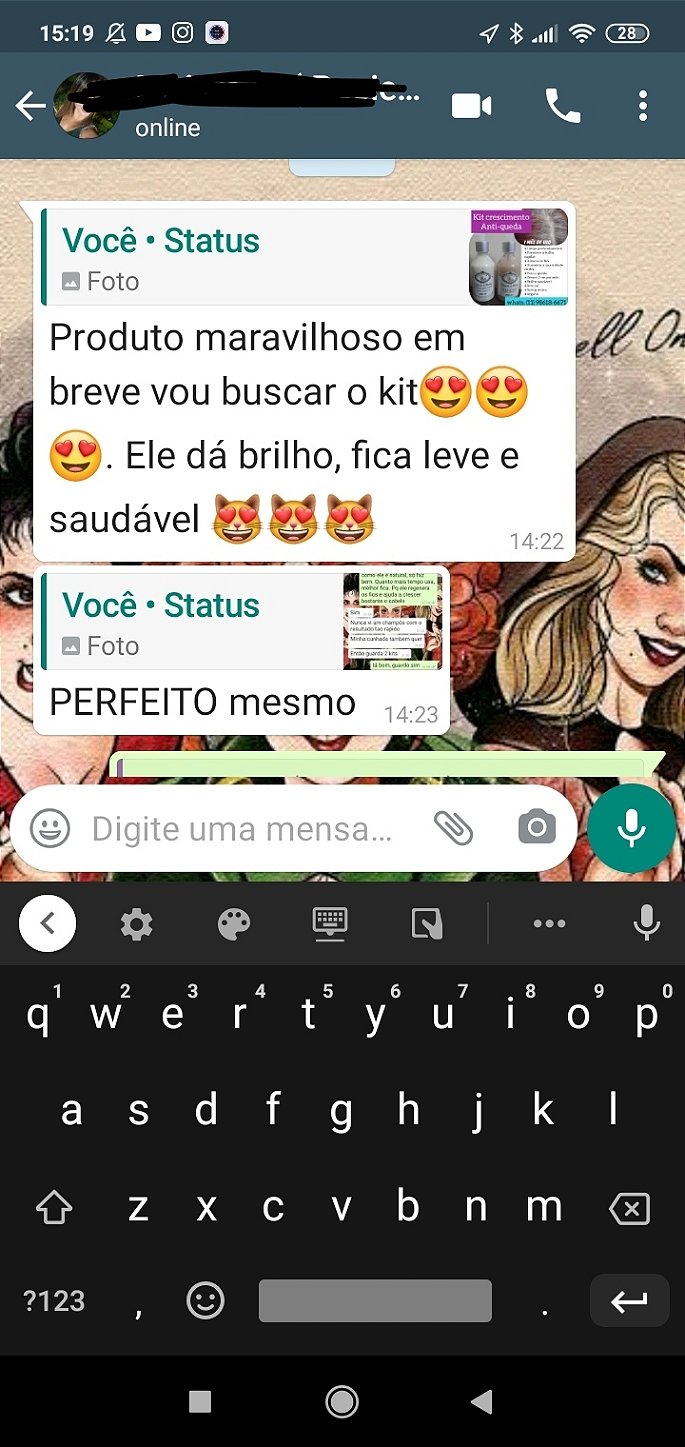
Task: Tap the backspace key
Action: 629,1209
